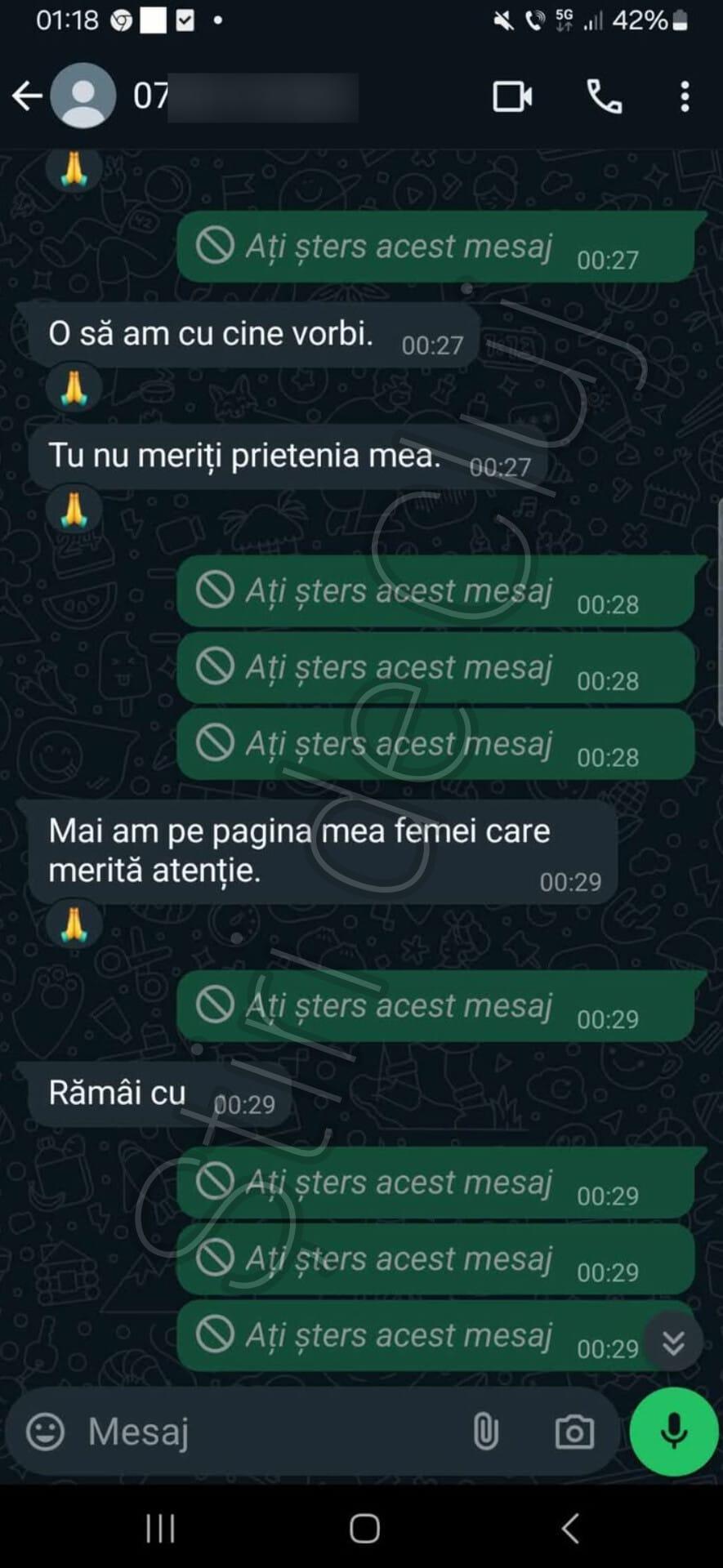Viewport: 723px width, 1568px height.
Task: Attach a file with the paperclip
Action: click(485, 1432)
